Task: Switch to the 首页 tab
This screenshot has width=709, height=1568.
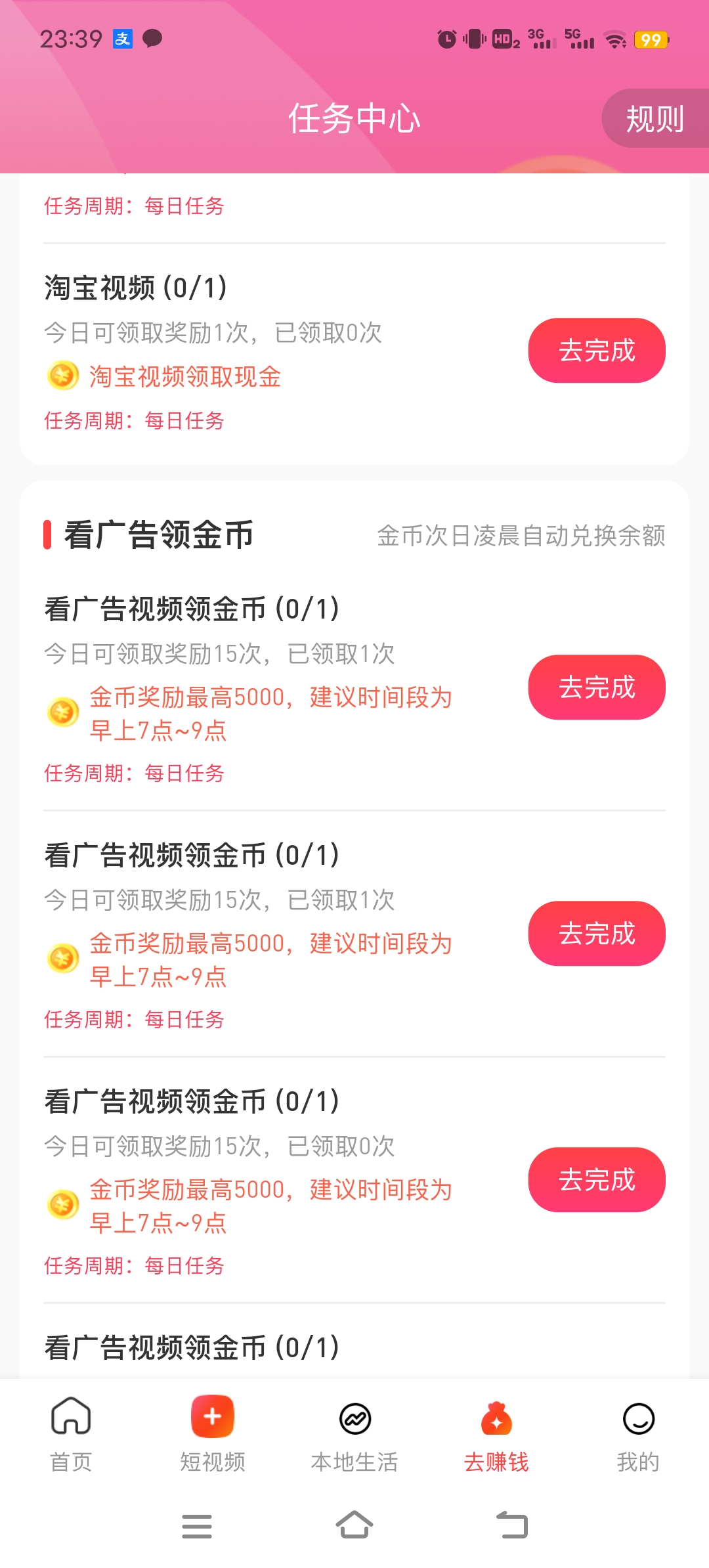Action: (x=71, y=1434)
